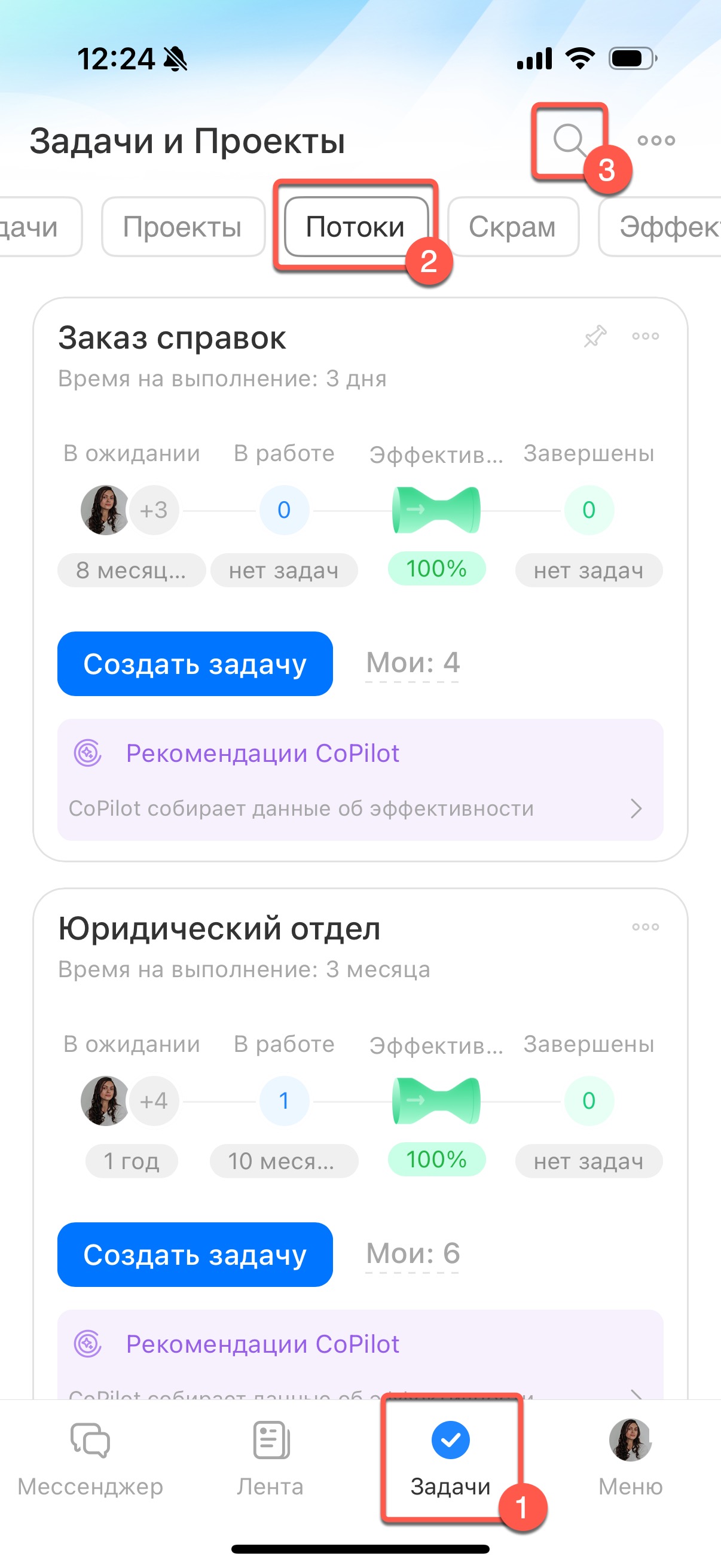This screenshot has height=1568, width=721.
Task: Show my tasks via Мои: 4
Action: tap(413, 663)
